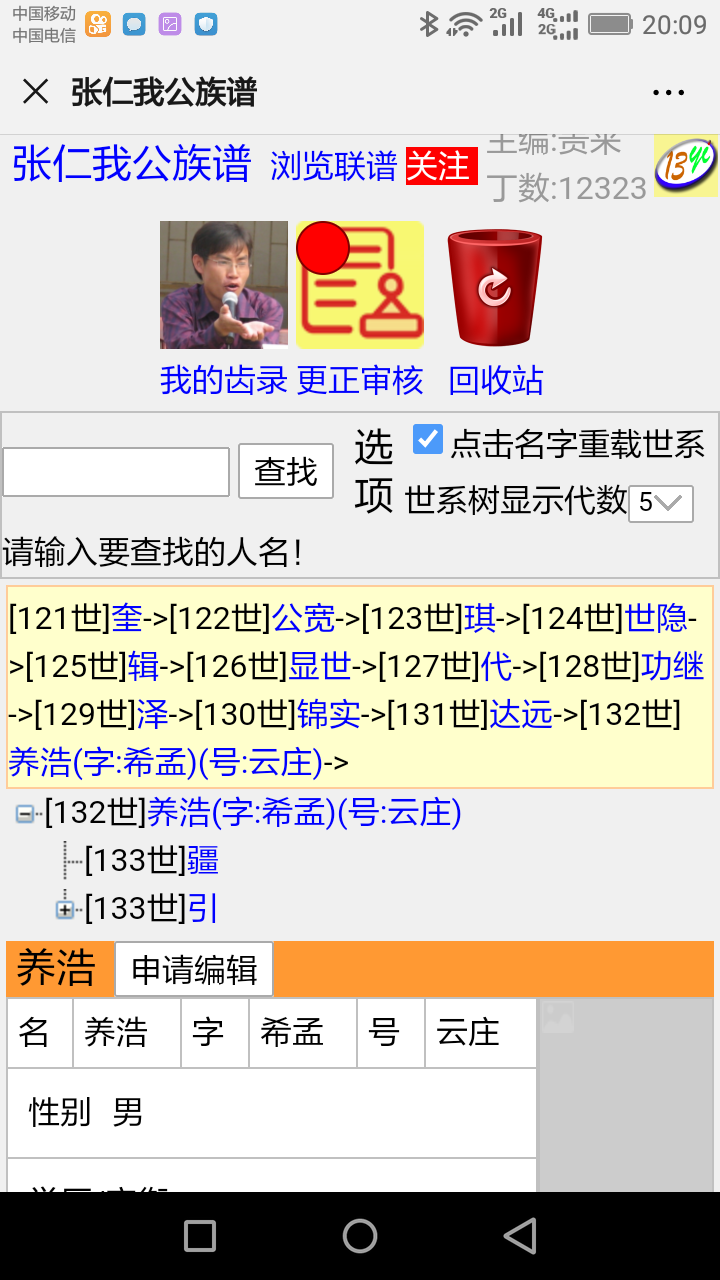Open 回收站 recycle bin

[x=495, y=380]
